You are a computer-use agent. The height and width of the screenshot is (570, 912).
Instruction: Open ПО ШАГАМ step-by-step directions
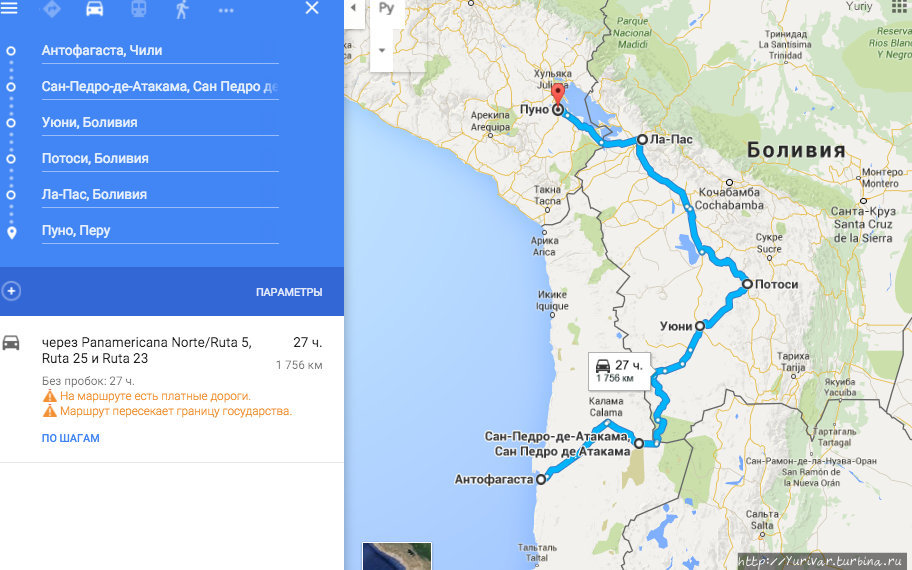point(70,438)
